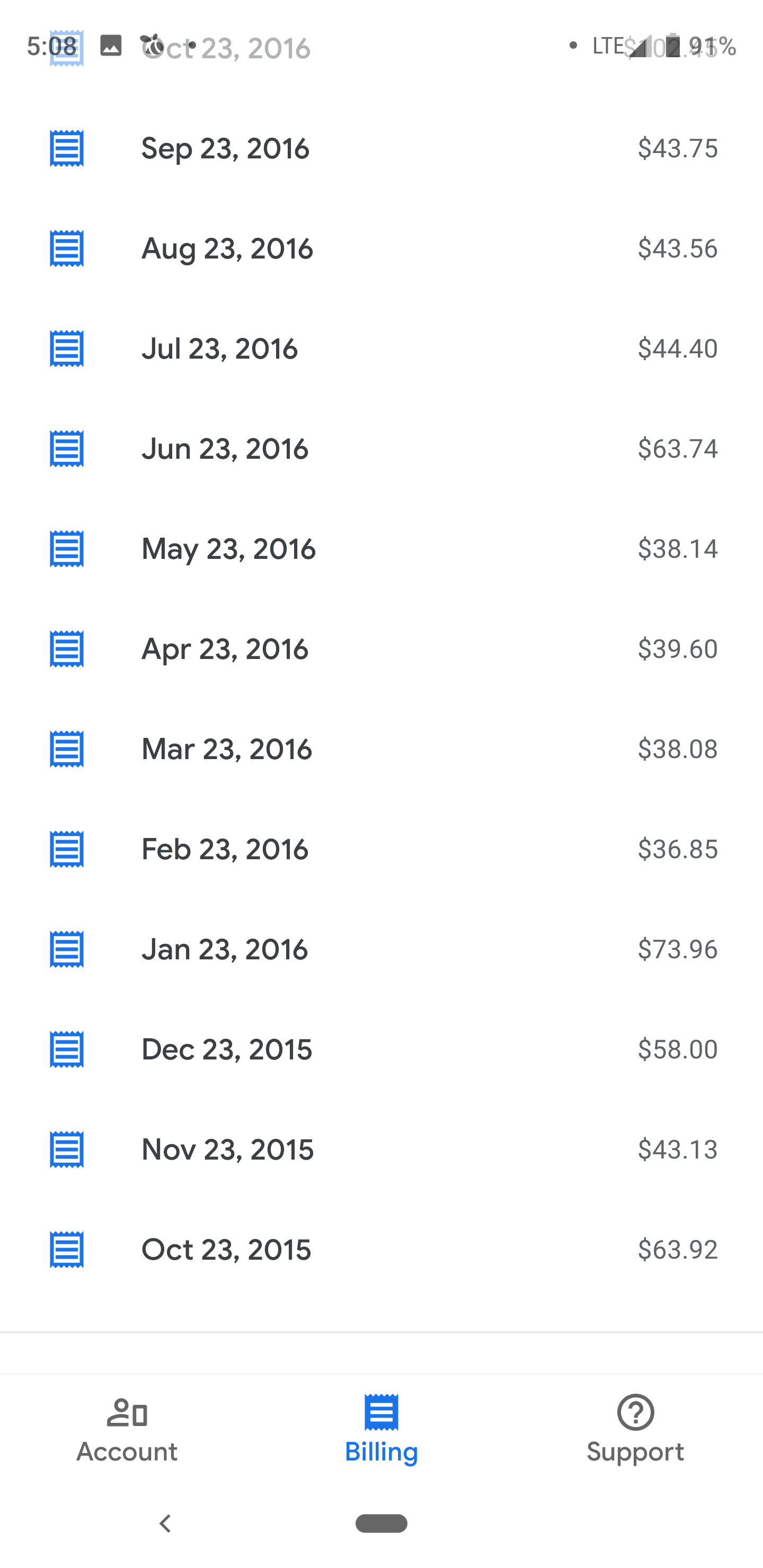
Task: View the Aug 23, 2016 bill
Action: click(x=381, y=248)
